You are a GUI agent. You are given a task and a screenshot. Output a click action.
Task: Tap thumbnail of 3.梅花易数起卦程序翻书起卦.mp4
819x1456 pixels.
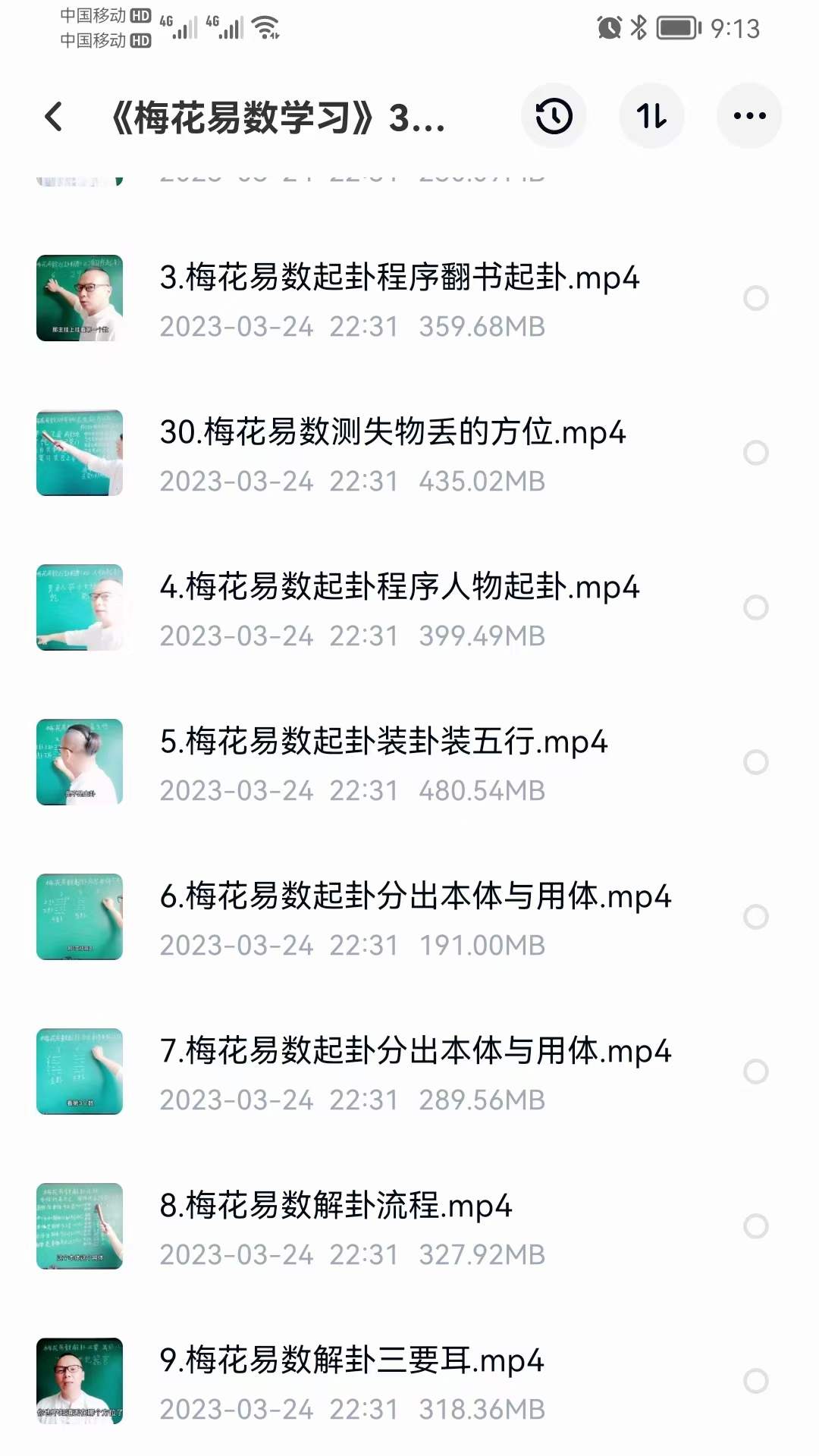click(x=79, y=299)
